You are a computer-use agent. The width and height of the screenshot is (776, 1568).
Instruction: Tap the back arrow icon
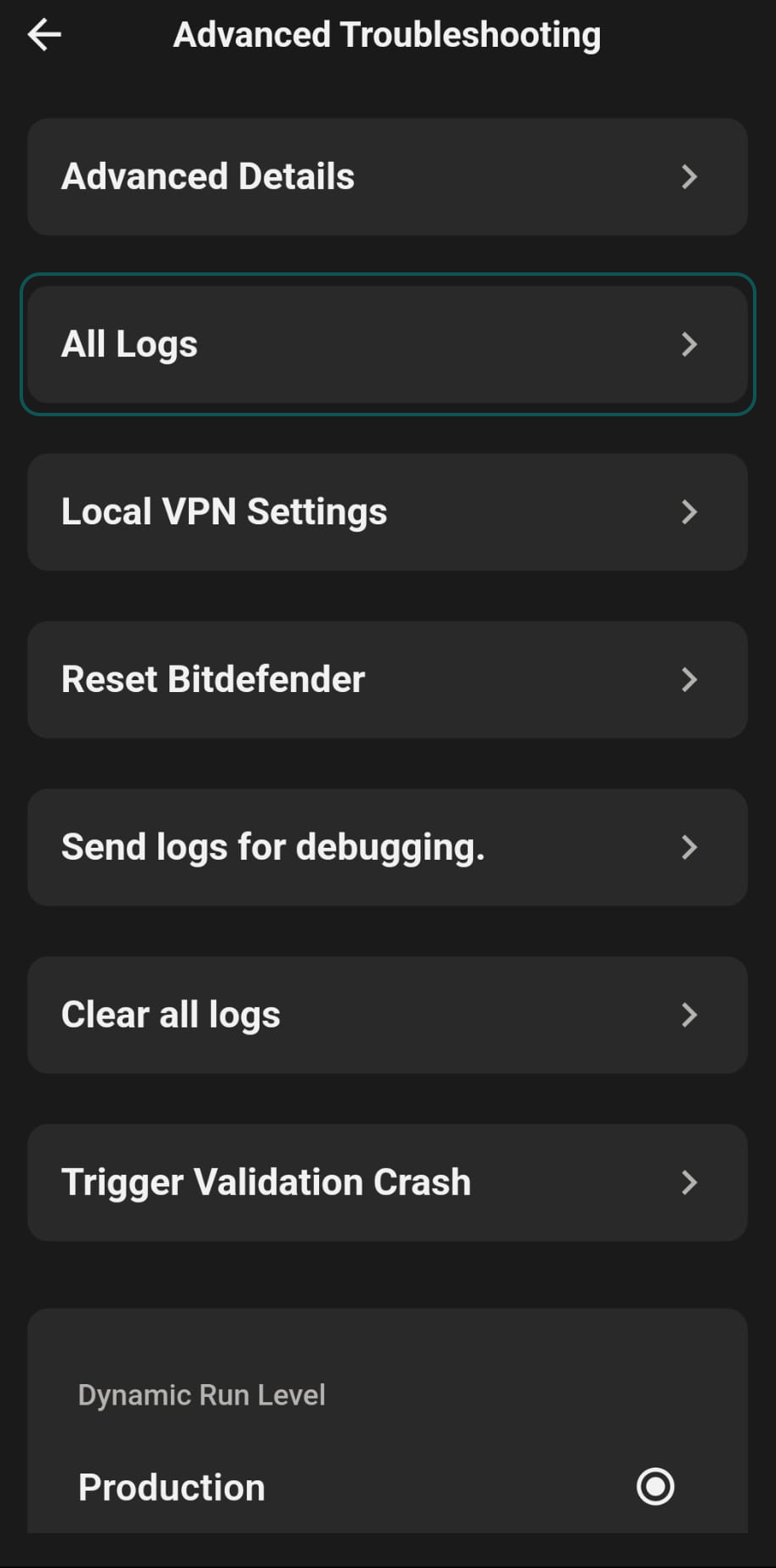(43, 35)
